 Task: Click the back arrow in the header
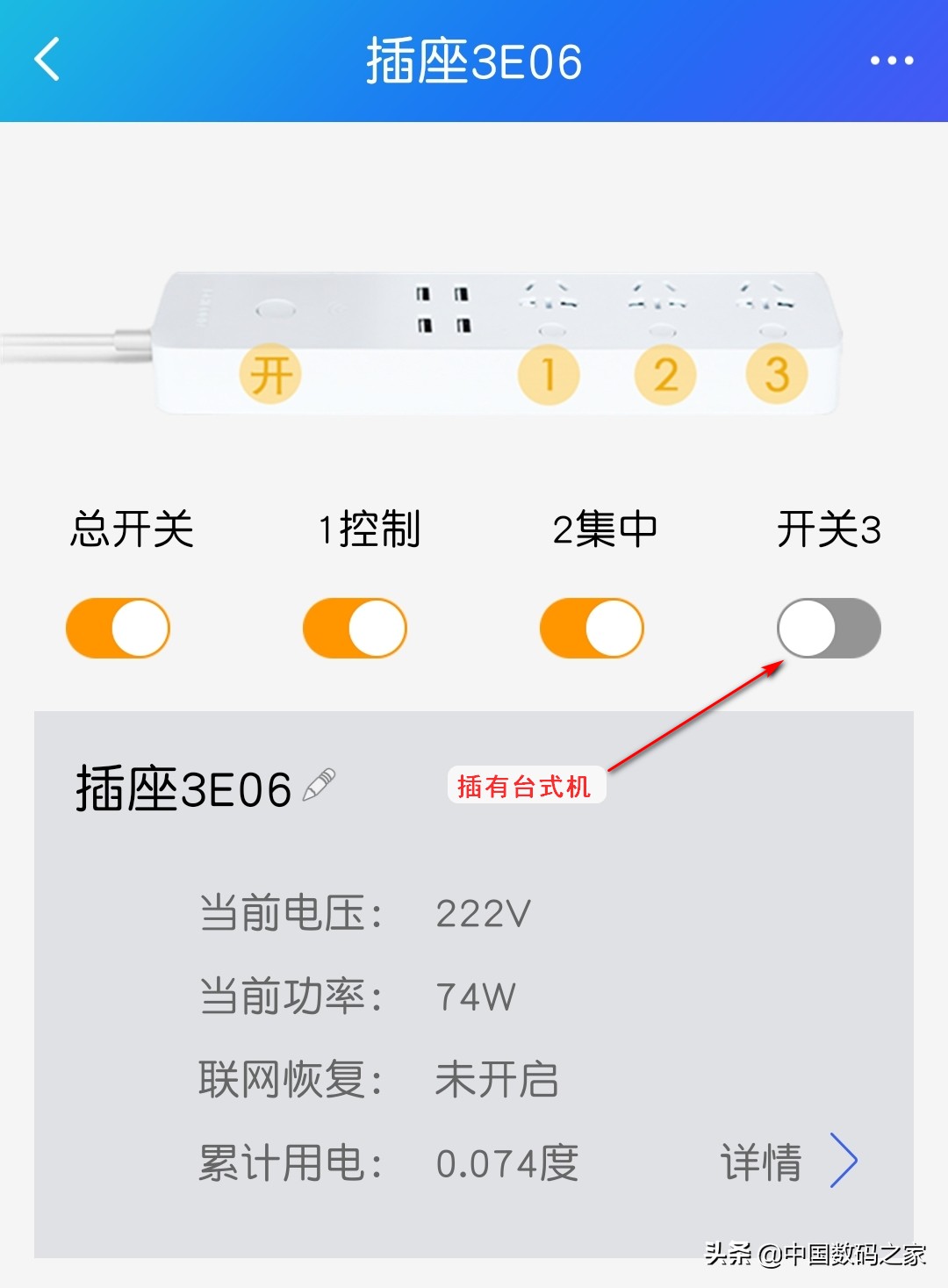point(47,60)
